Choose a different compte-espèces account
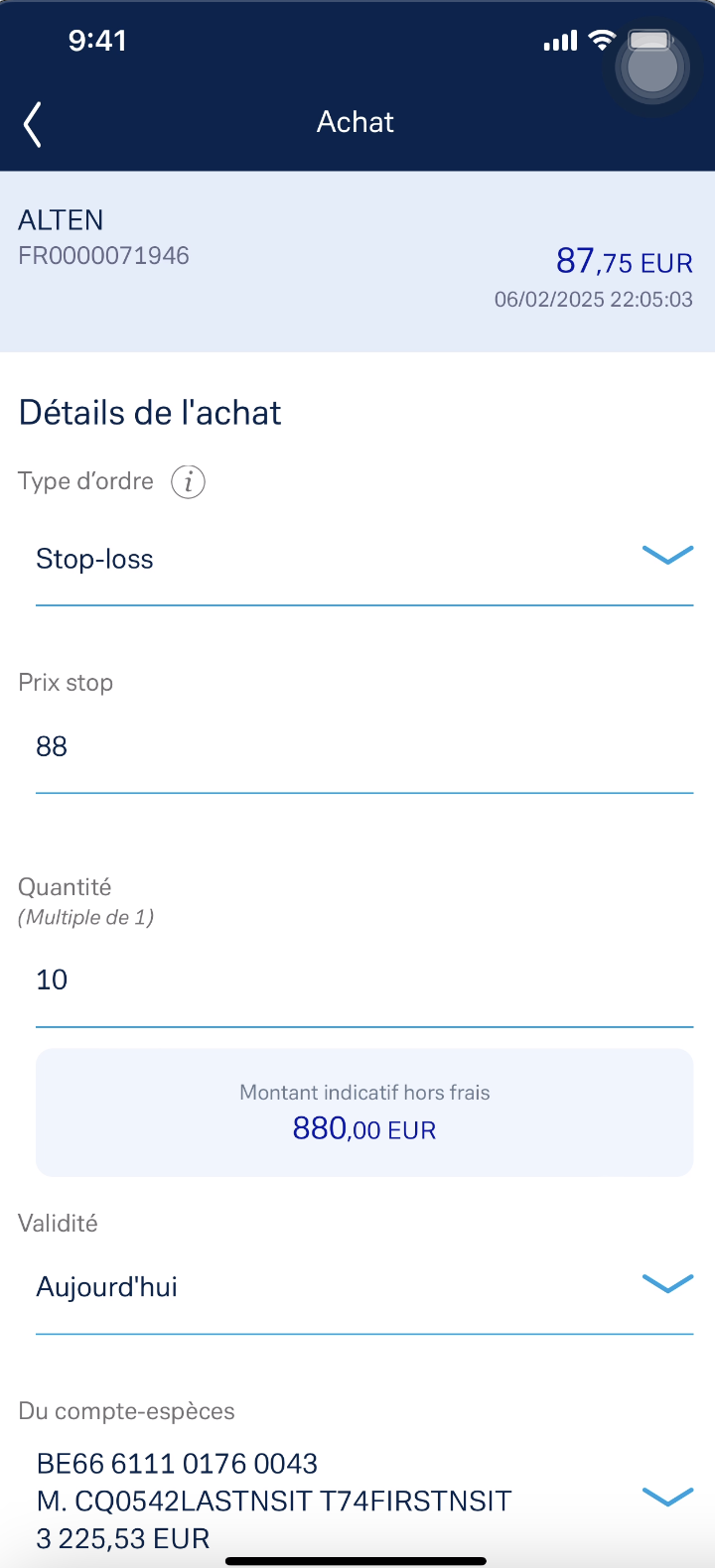The height and width of the screenshot is (1568, 715). [364, 1501]
